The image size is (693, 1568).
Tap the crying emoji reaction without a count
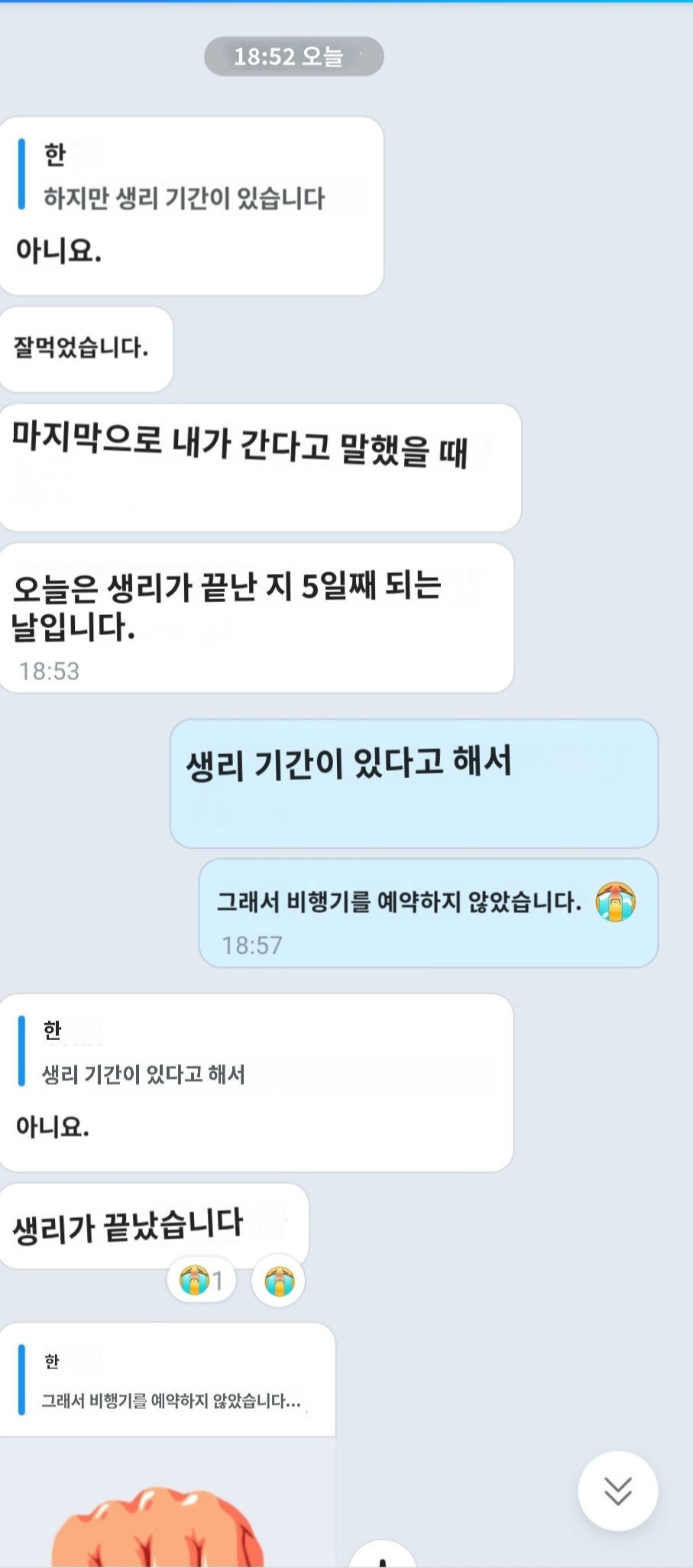pyautogui.click(x=279, y=1281)
